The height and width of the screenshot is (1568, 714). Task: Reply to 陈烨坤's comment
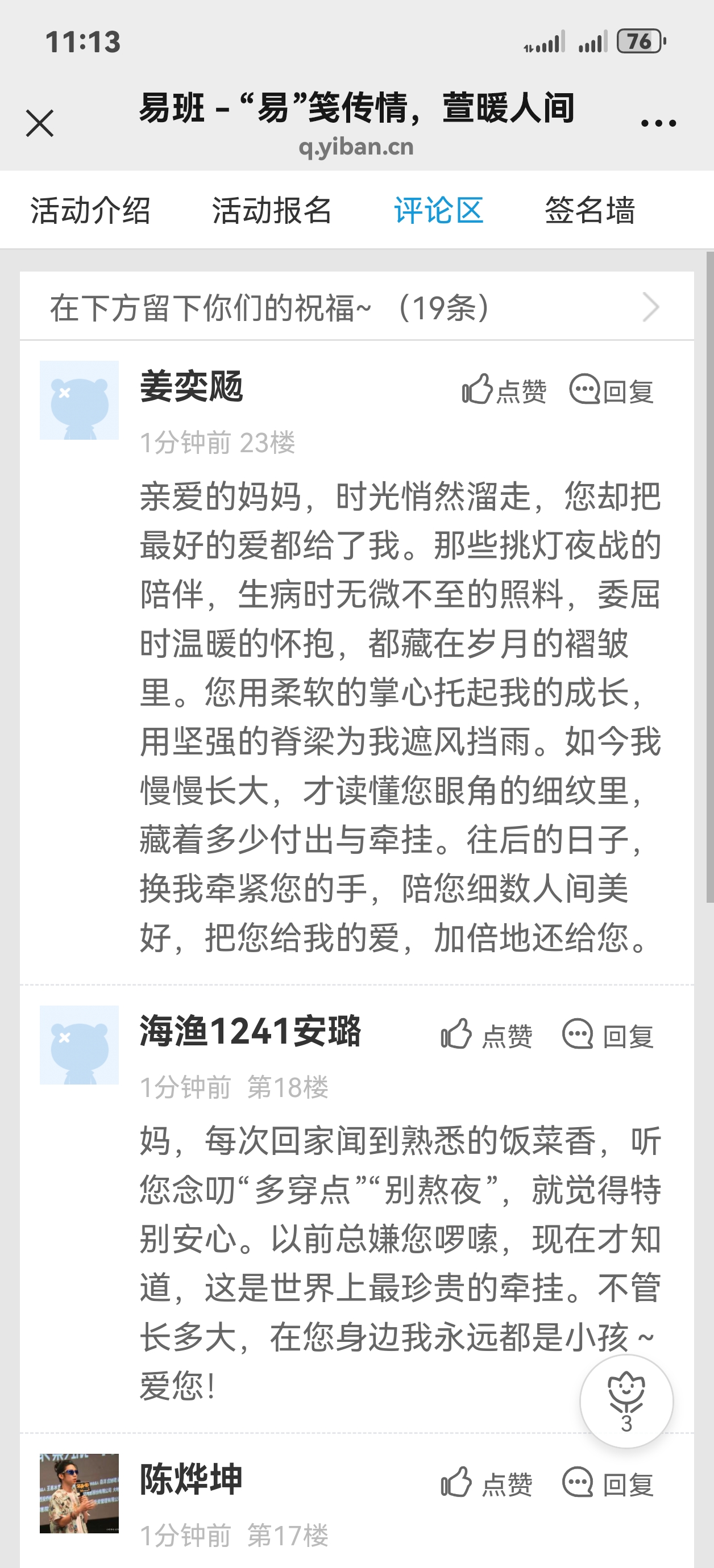(x=608, y=1483)
